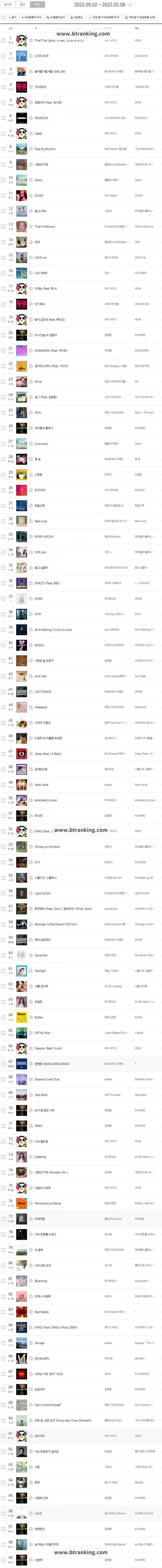Open the ELEVEN song row

tap(39, 490)
